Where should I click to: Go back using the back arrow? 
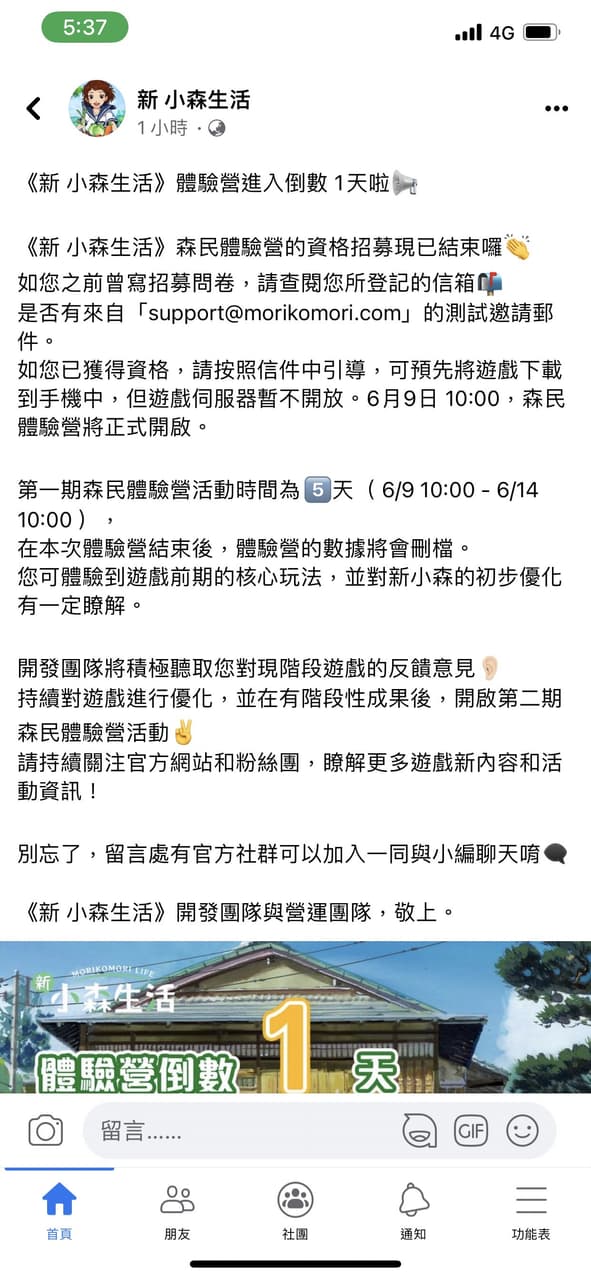click(x=34, y=108)
